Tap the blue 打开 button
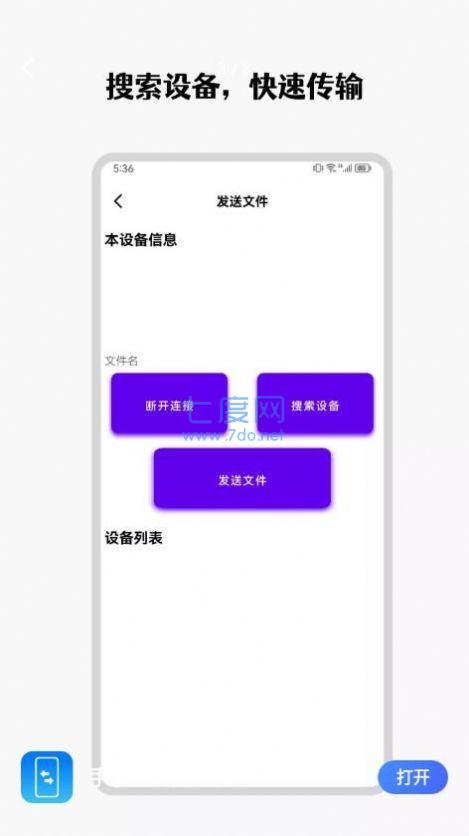This screenshot has height=836, width=469. point(413,777)
